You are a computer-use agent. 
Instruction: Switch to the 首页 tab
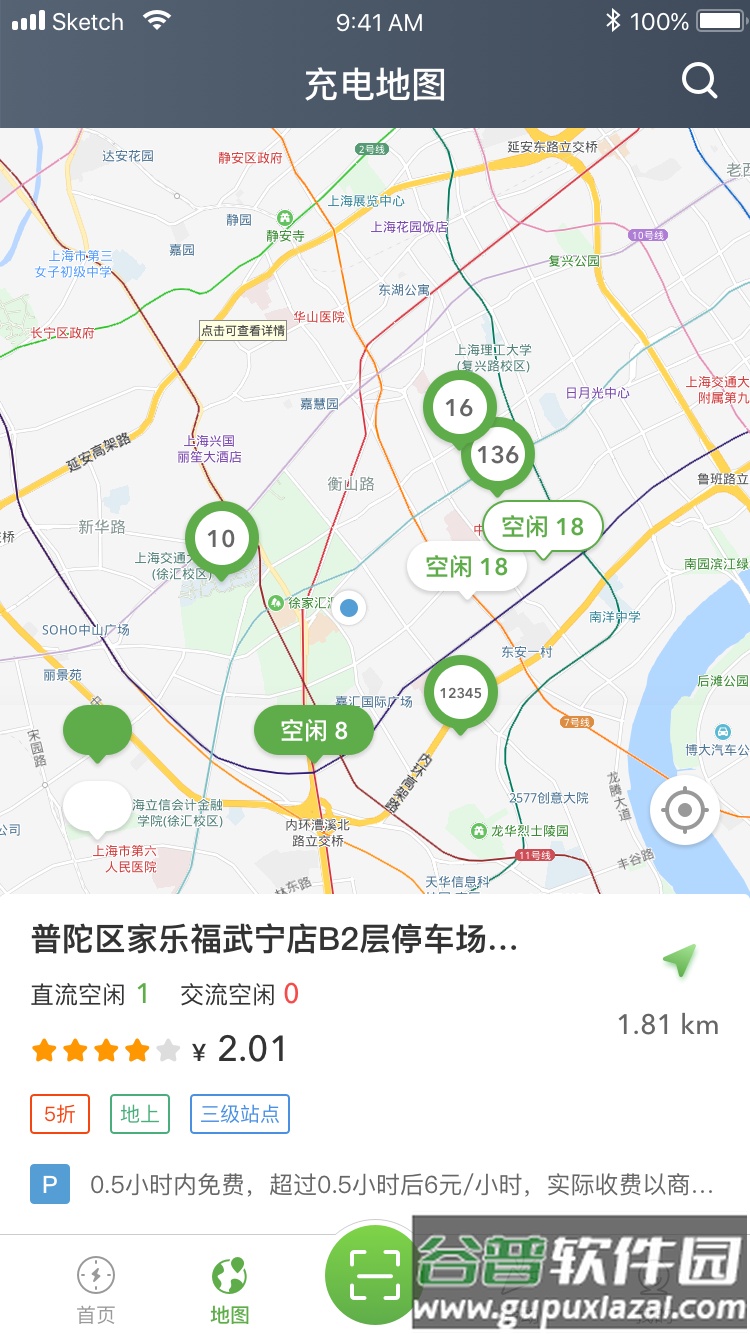[96, 1290]
